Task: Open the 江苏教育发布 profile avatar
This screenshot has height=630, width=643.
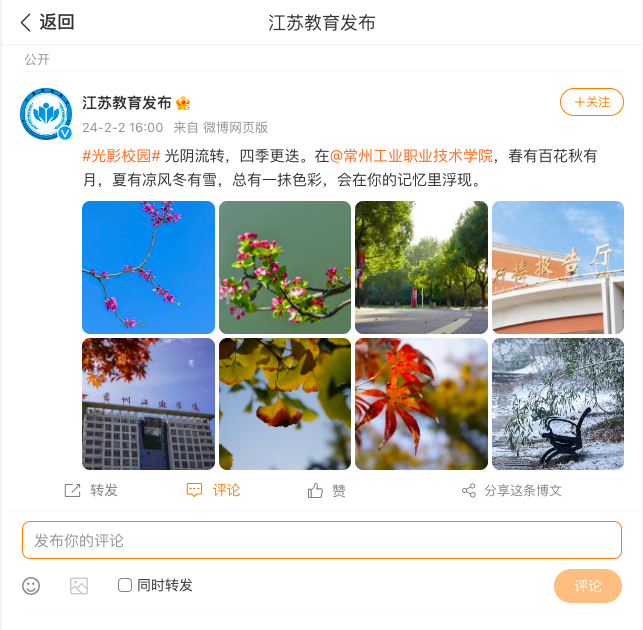Action: tap(46, 114)
